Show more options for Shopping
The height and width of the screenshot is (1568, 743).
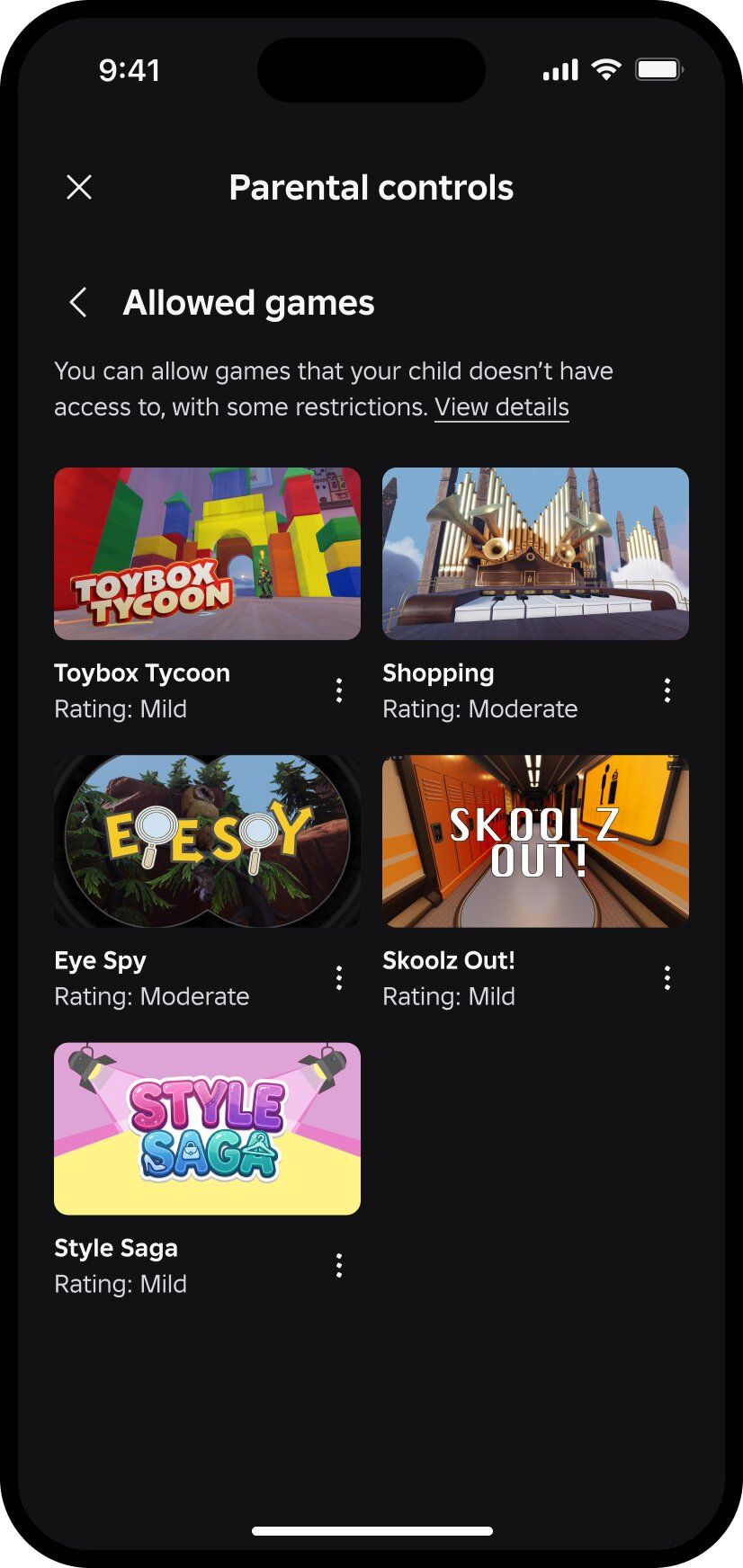coord(667,690)
